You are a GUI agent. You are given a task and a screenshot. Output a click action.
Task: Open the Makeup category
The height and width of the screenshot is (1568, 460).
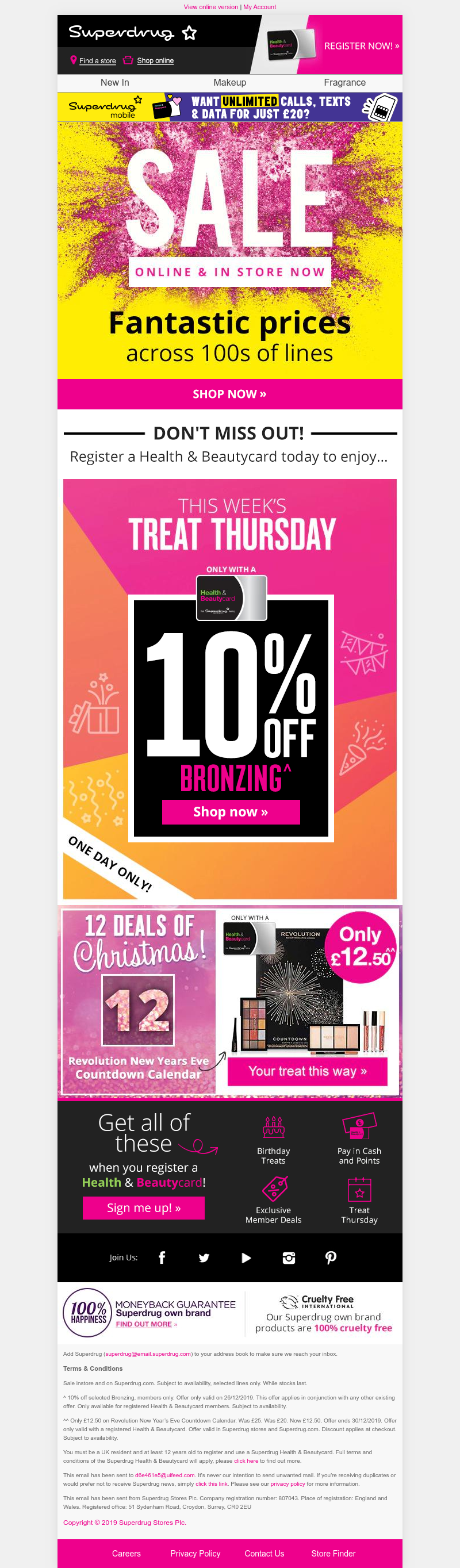pos(229,83)
